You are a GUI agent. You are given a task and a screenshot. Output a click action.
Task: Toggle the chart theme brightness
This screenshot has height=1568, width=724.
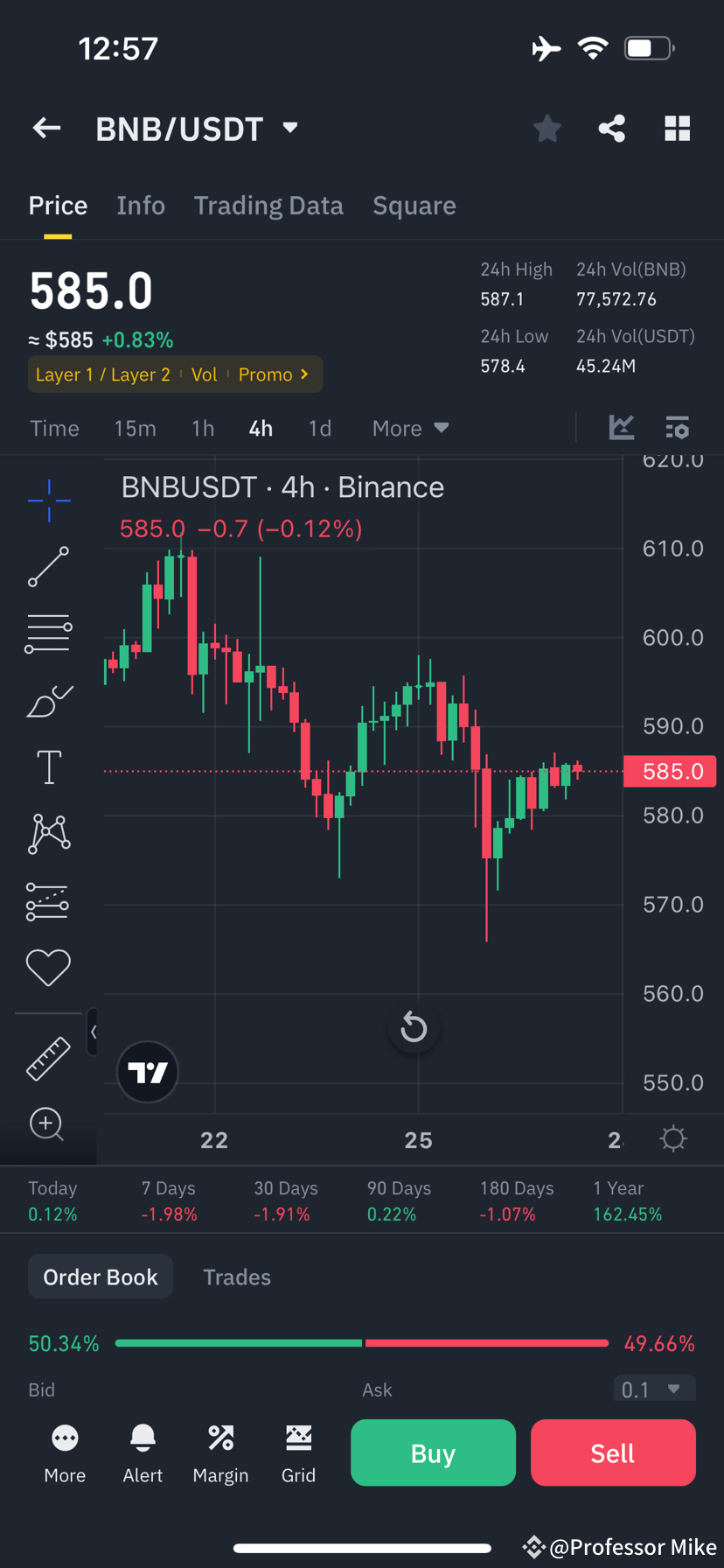[672, 1138]
